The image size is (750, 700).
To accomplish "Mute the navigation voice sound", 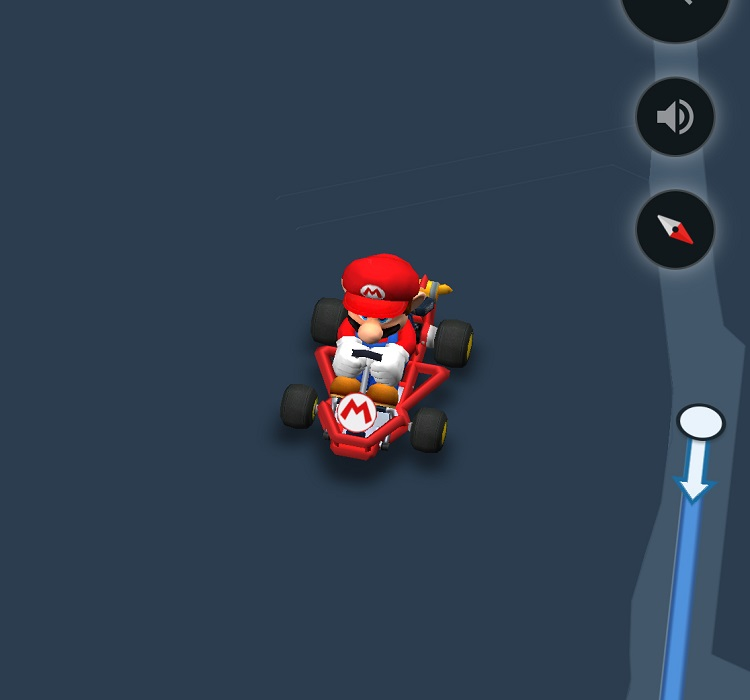I will coord(675,117).
